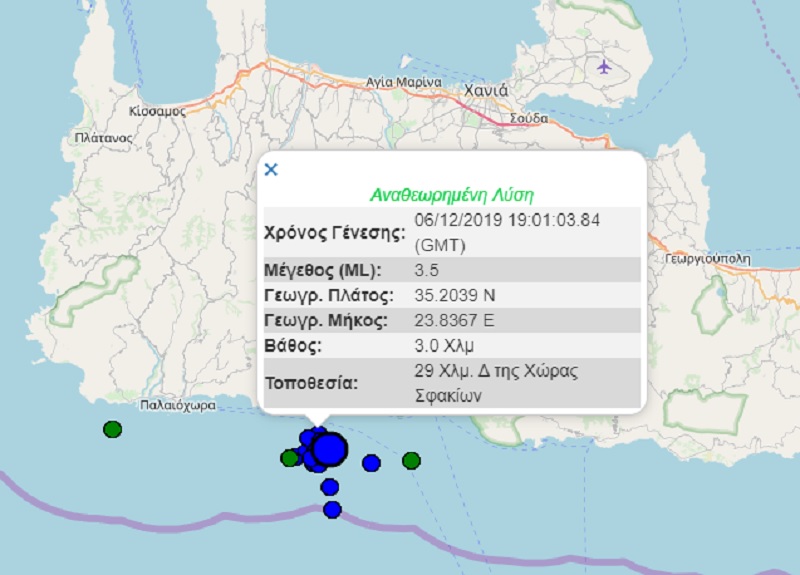Close the earthquake info popup
This screenshot has height=575, width=800.
(x=271, y=170)
